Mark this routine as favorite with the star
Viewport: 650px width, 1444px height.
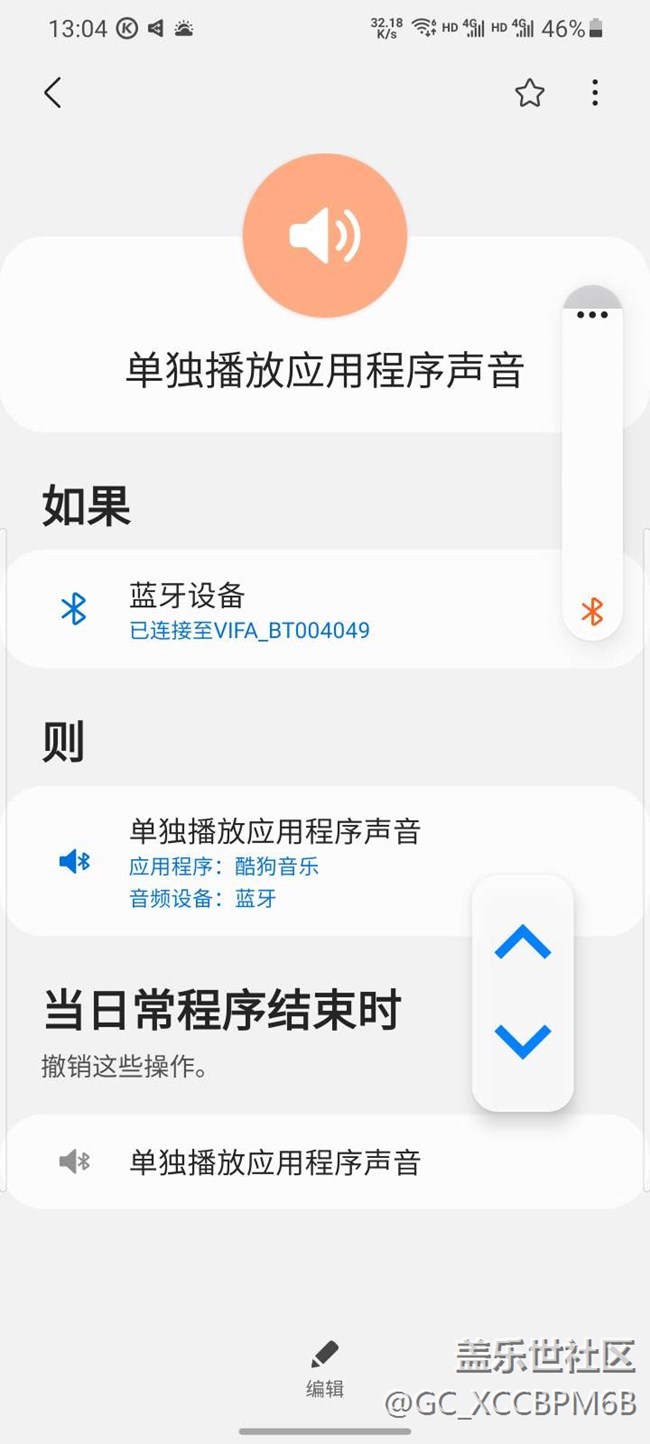(x=530, y=93)
